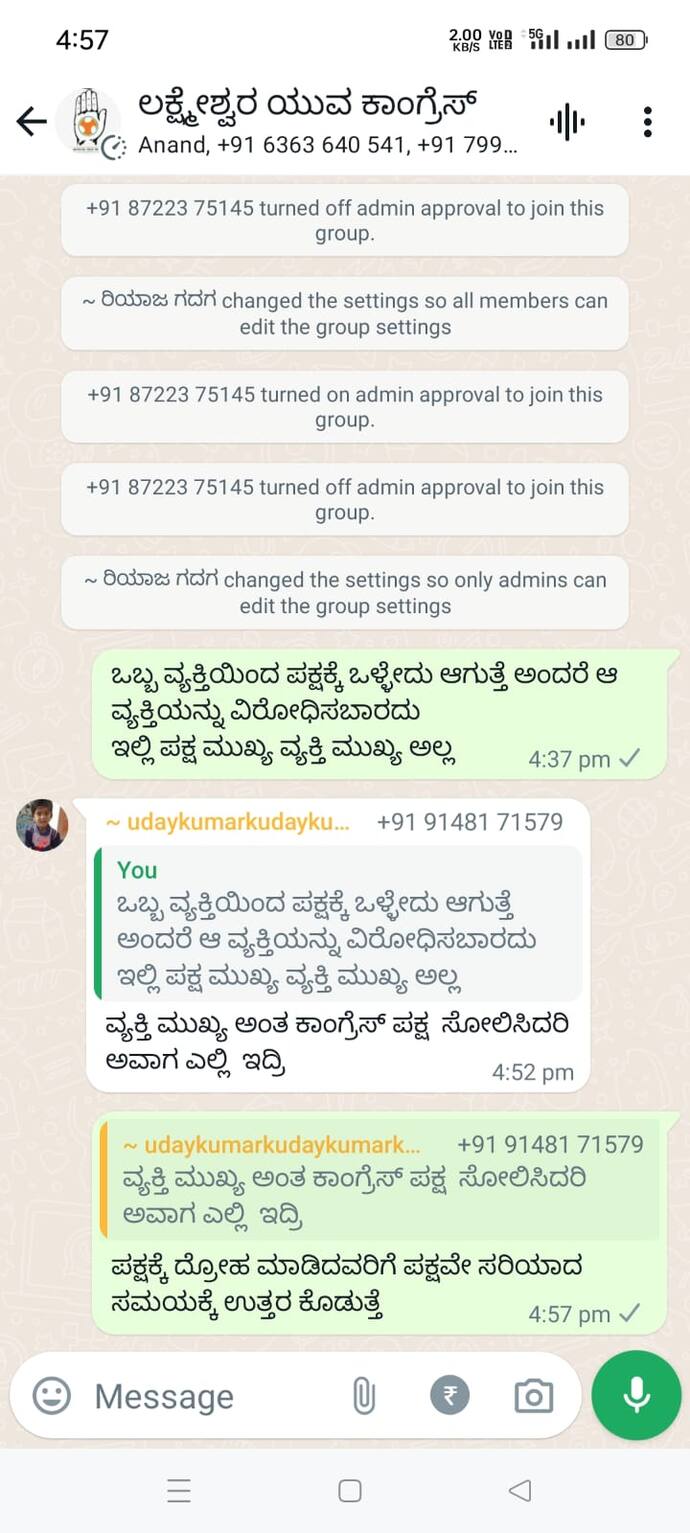
Task: Open the rupee payment option
Action: (x=450, y=1396)
